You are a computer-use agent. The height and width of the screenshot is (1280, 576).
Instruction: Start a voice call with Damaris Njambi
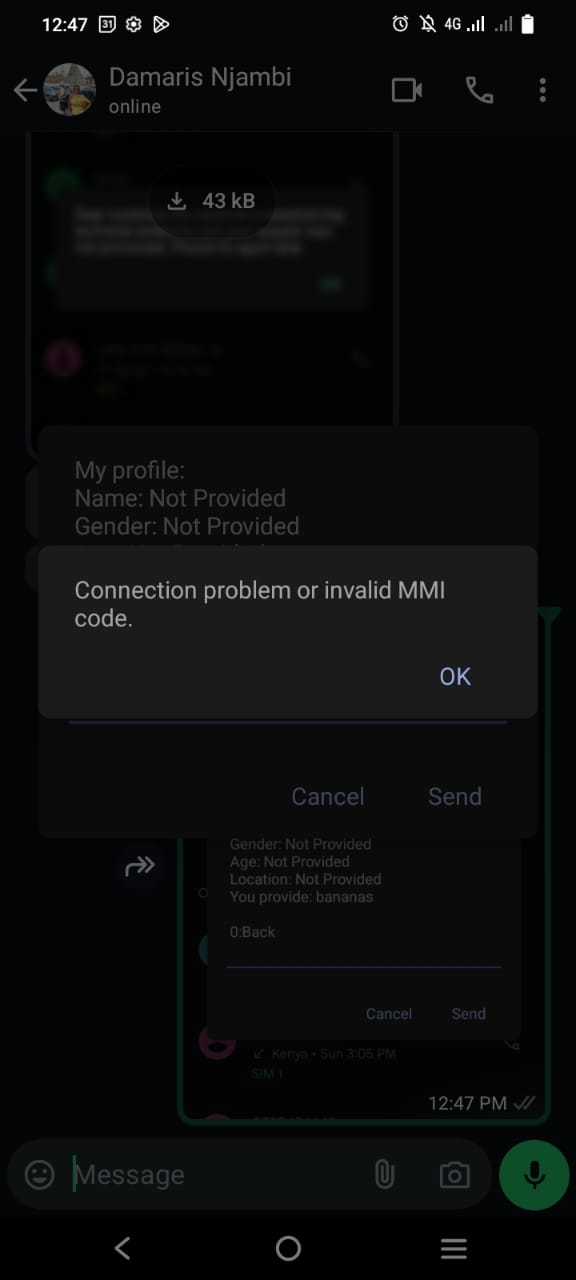[x=479, y=91]
